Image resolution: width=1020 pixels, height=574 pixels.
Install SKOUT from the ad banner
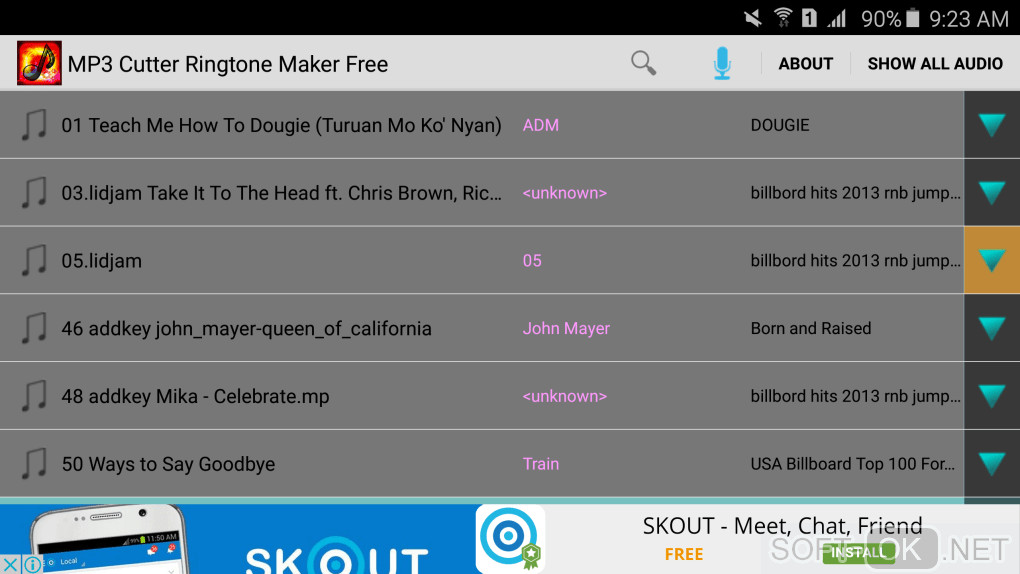pos(857,552)
